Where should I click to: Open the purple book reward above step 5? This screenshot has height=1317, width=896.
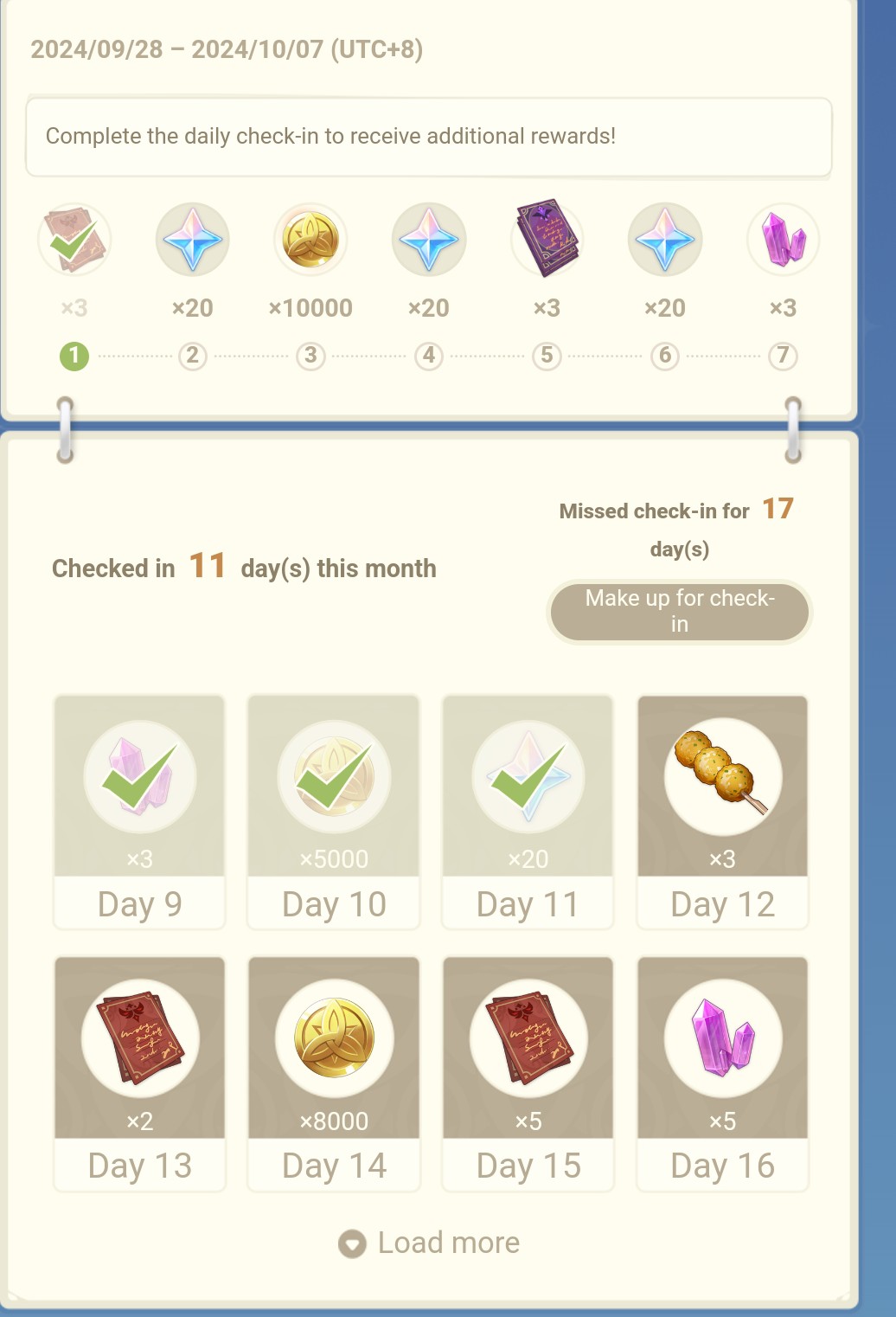pyautogui.click(x=547, y=240)
